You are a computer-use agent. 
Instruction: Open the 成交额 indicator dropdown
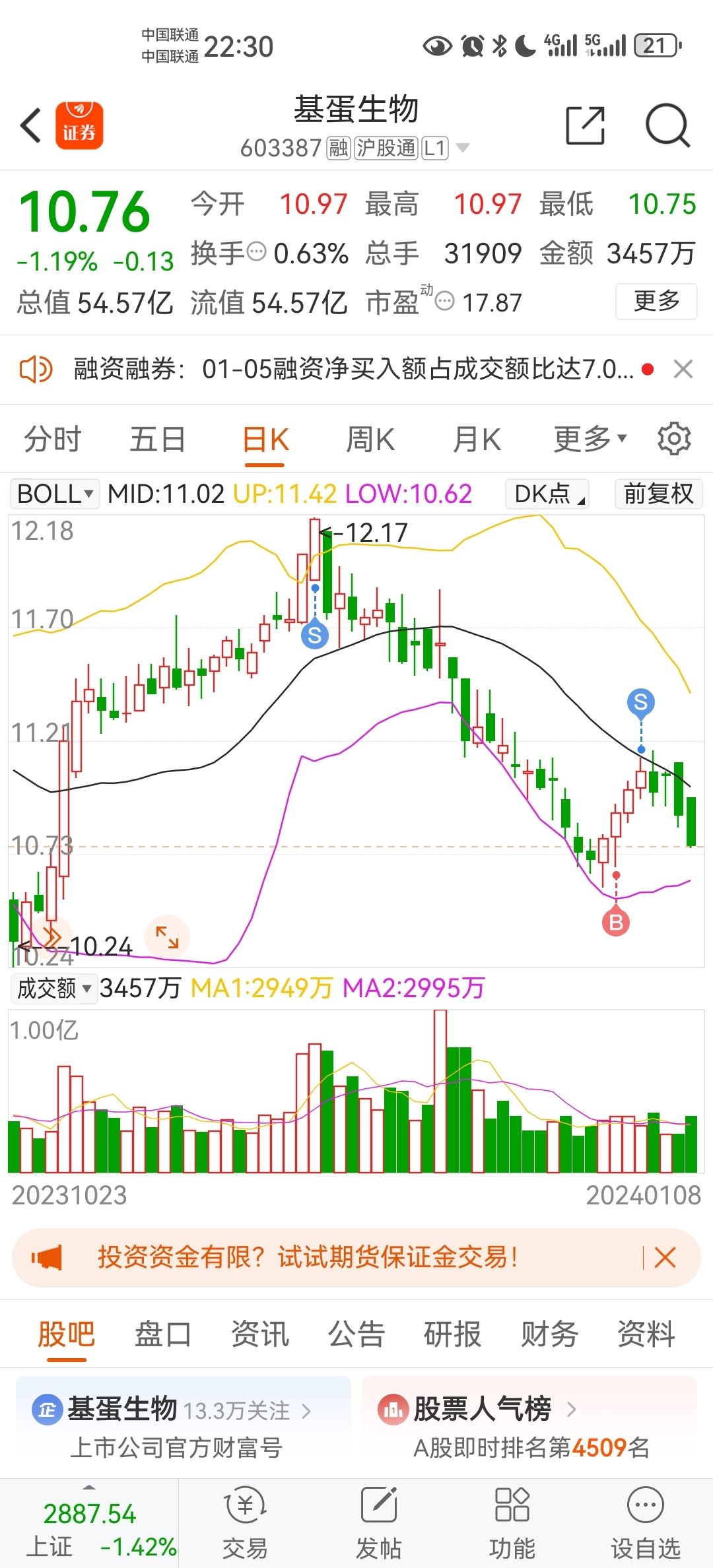pos(53,988)
